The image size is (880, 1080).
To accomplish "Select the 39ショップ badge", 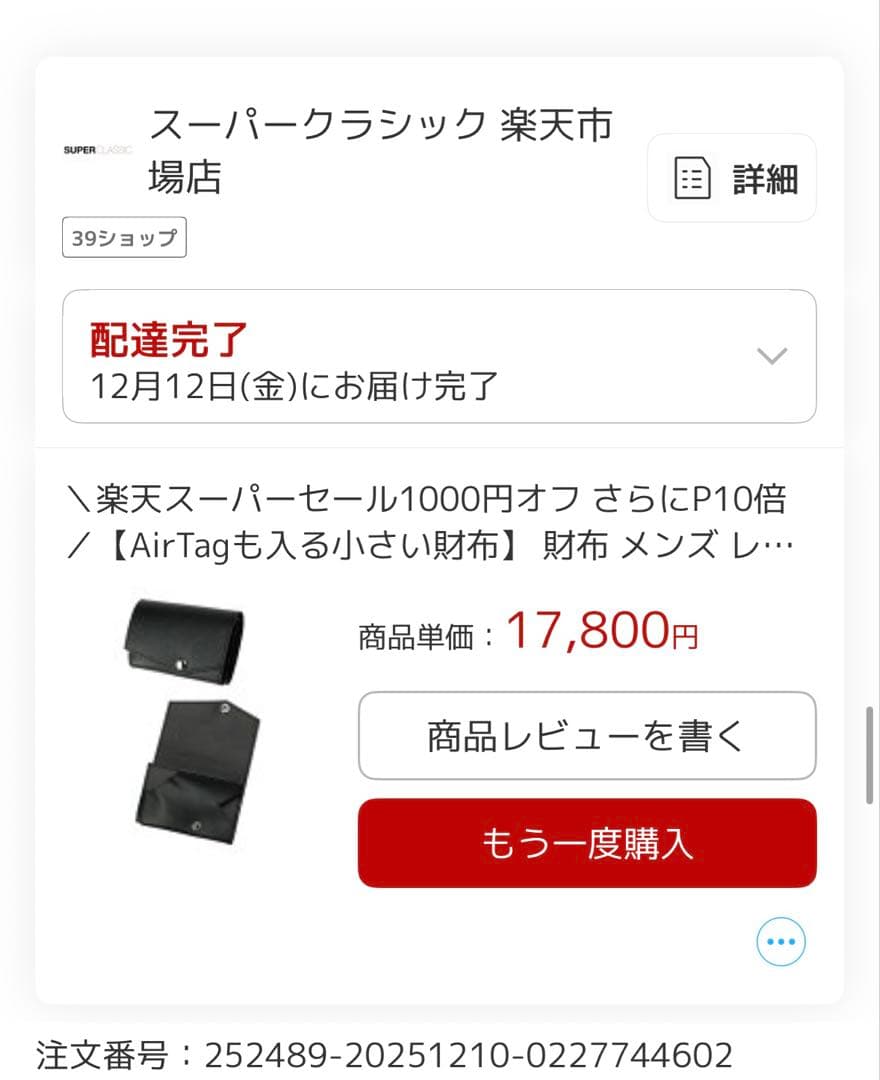I will (124, 237).
